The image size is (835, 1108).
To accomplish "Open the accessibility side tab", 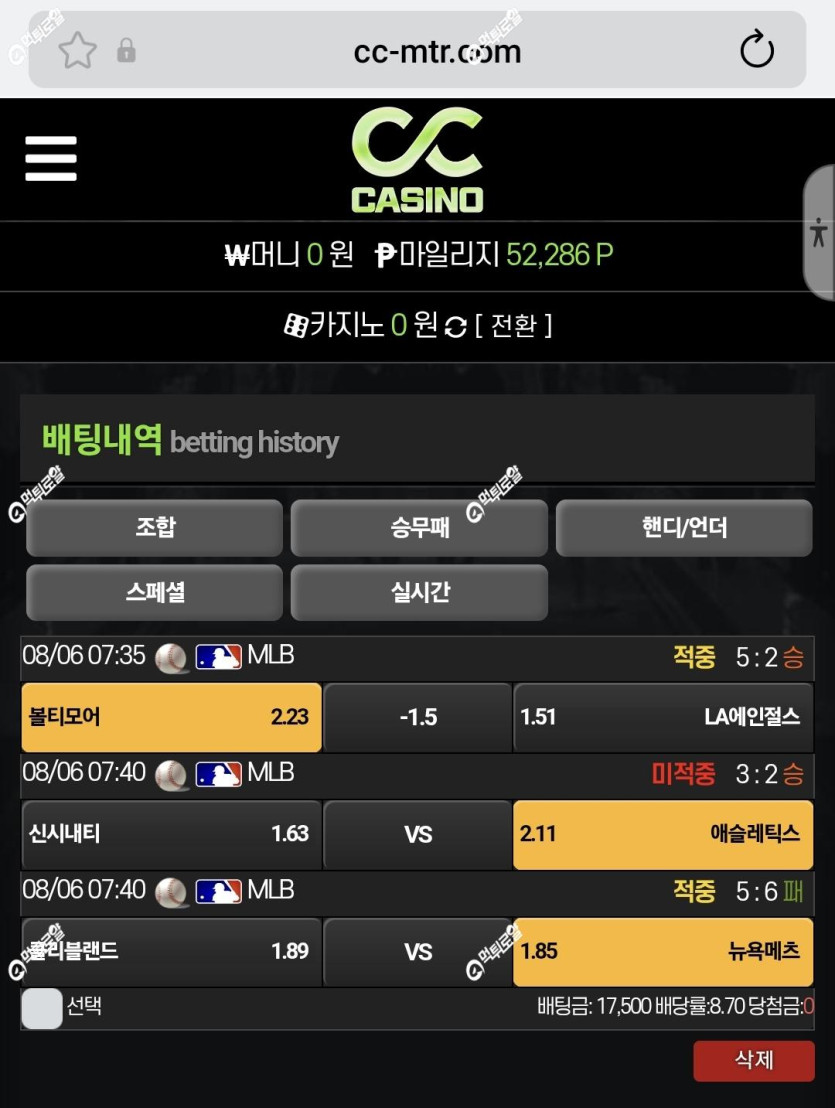I will [819, 232].
